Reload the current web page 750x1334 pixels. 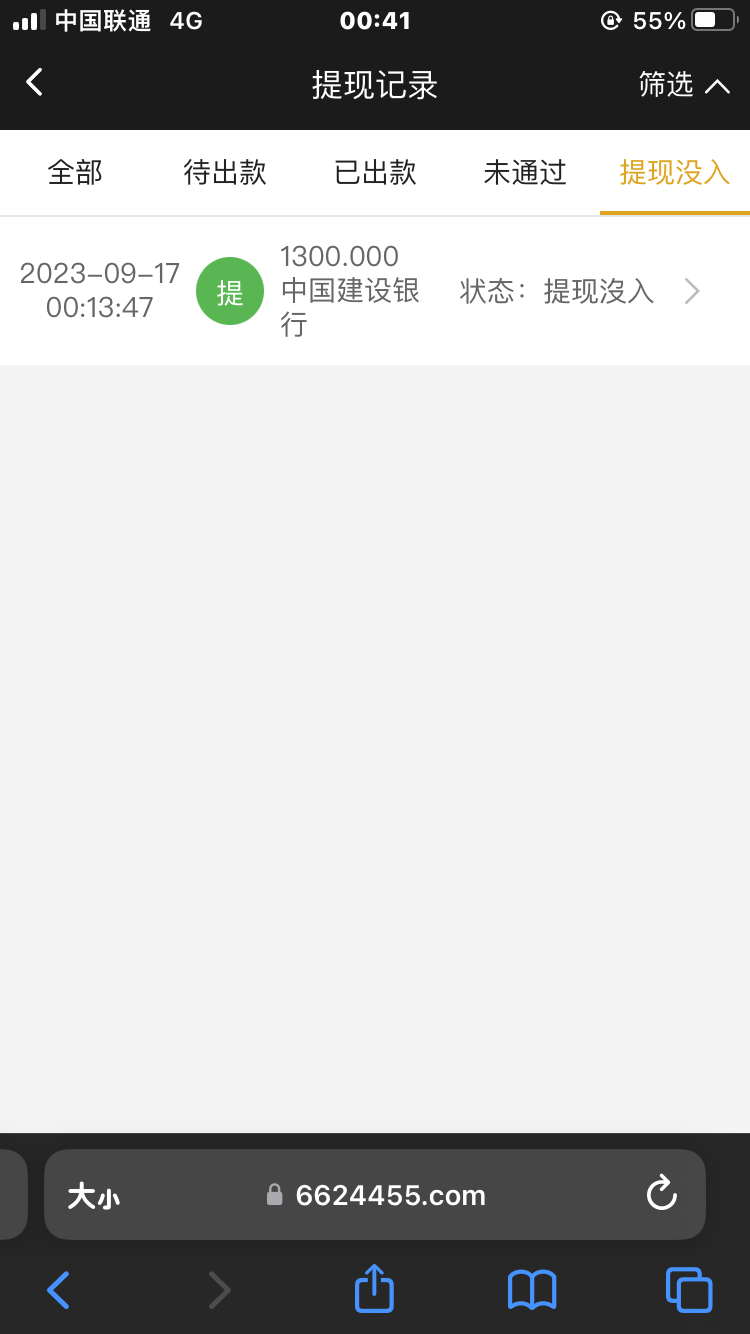pos(661,1193)
